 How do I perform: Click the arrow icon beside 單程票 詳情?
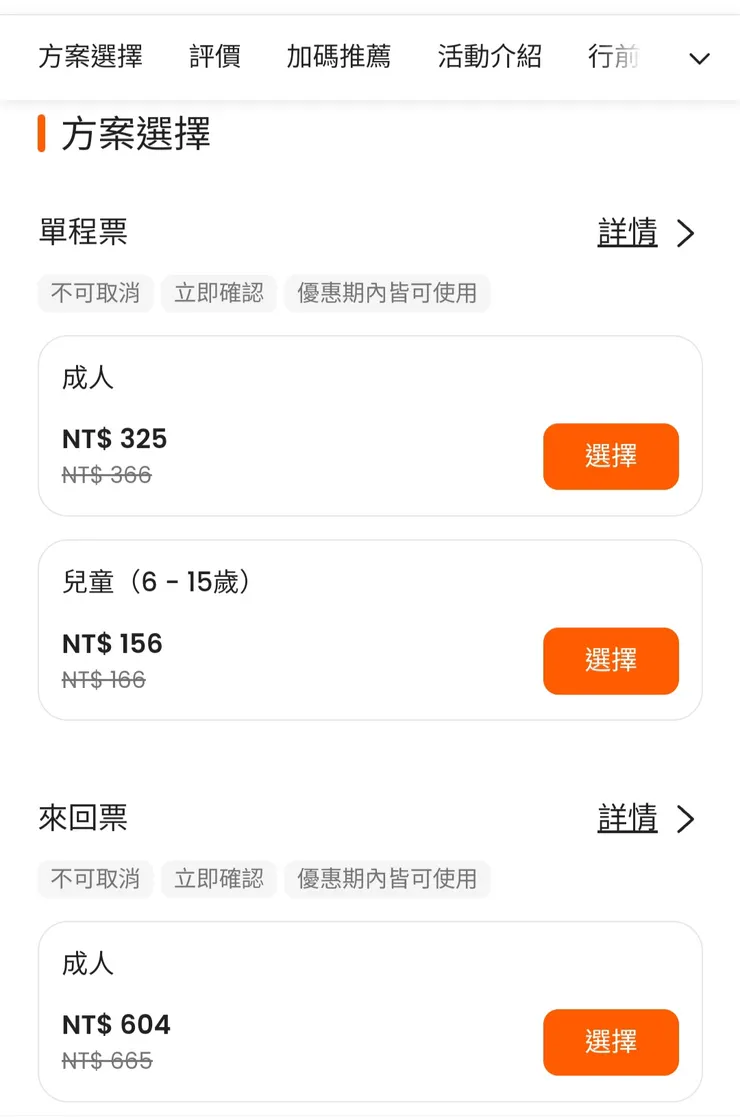click(x=686, y=233)
